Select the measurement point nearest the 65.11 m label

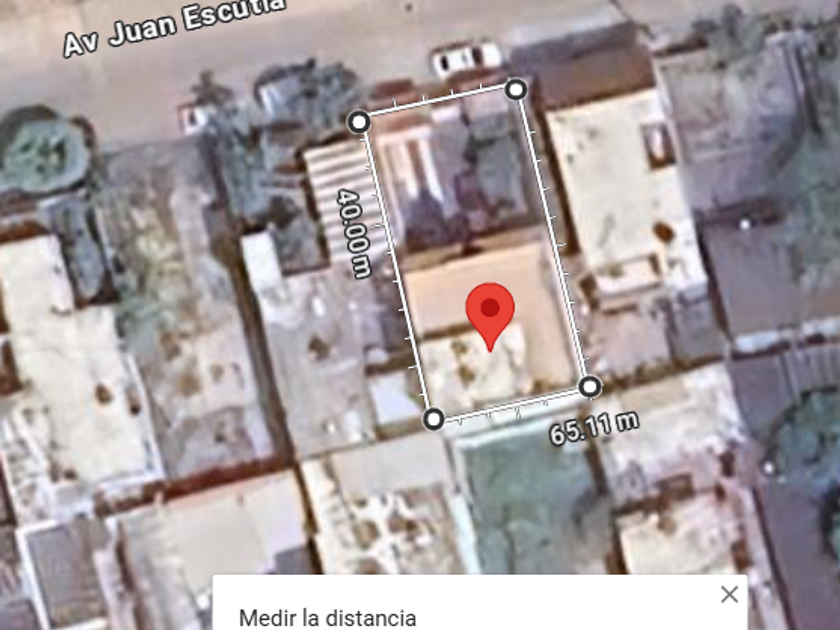(x=590, y=386)
